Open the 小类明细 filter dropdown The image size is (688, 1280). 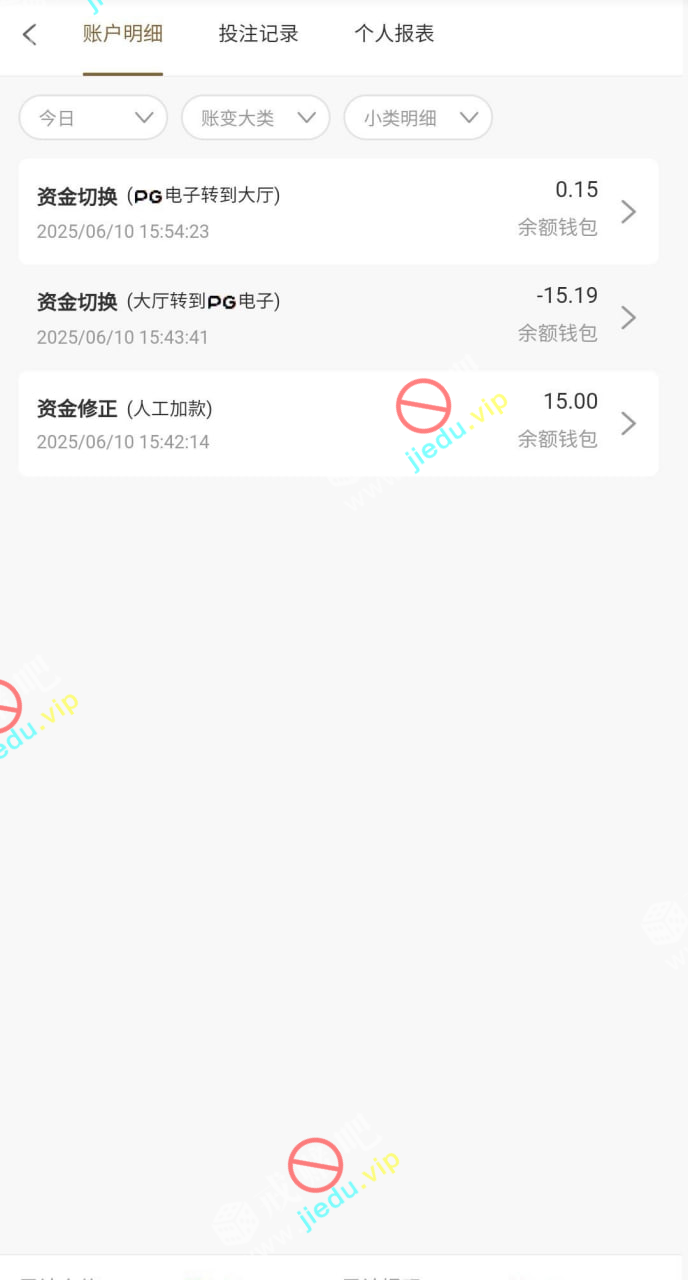click(418, 118)
